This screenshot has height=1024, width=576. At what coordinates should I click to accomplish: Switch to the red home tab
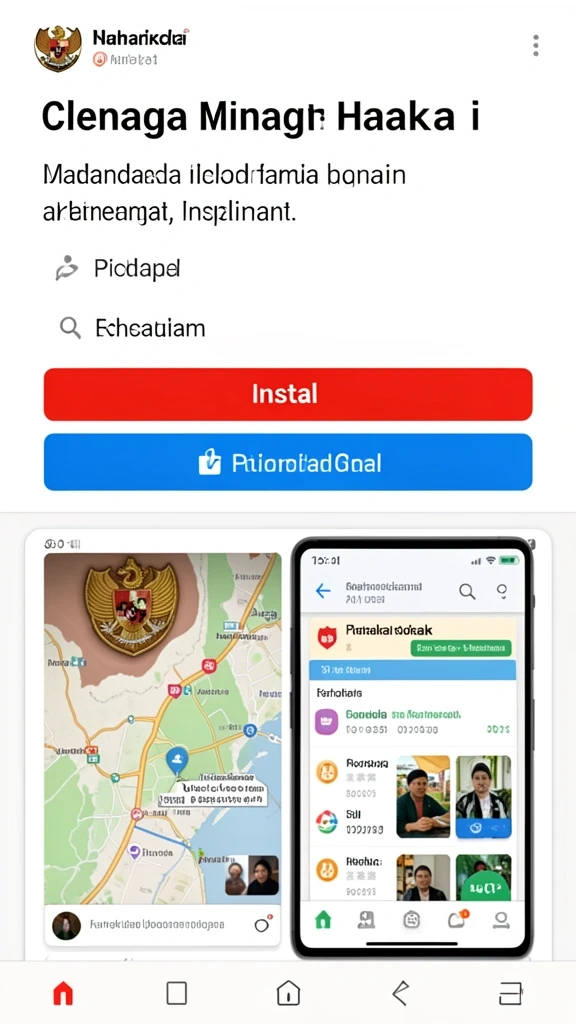pyautogui.click(x=63, y=993)
